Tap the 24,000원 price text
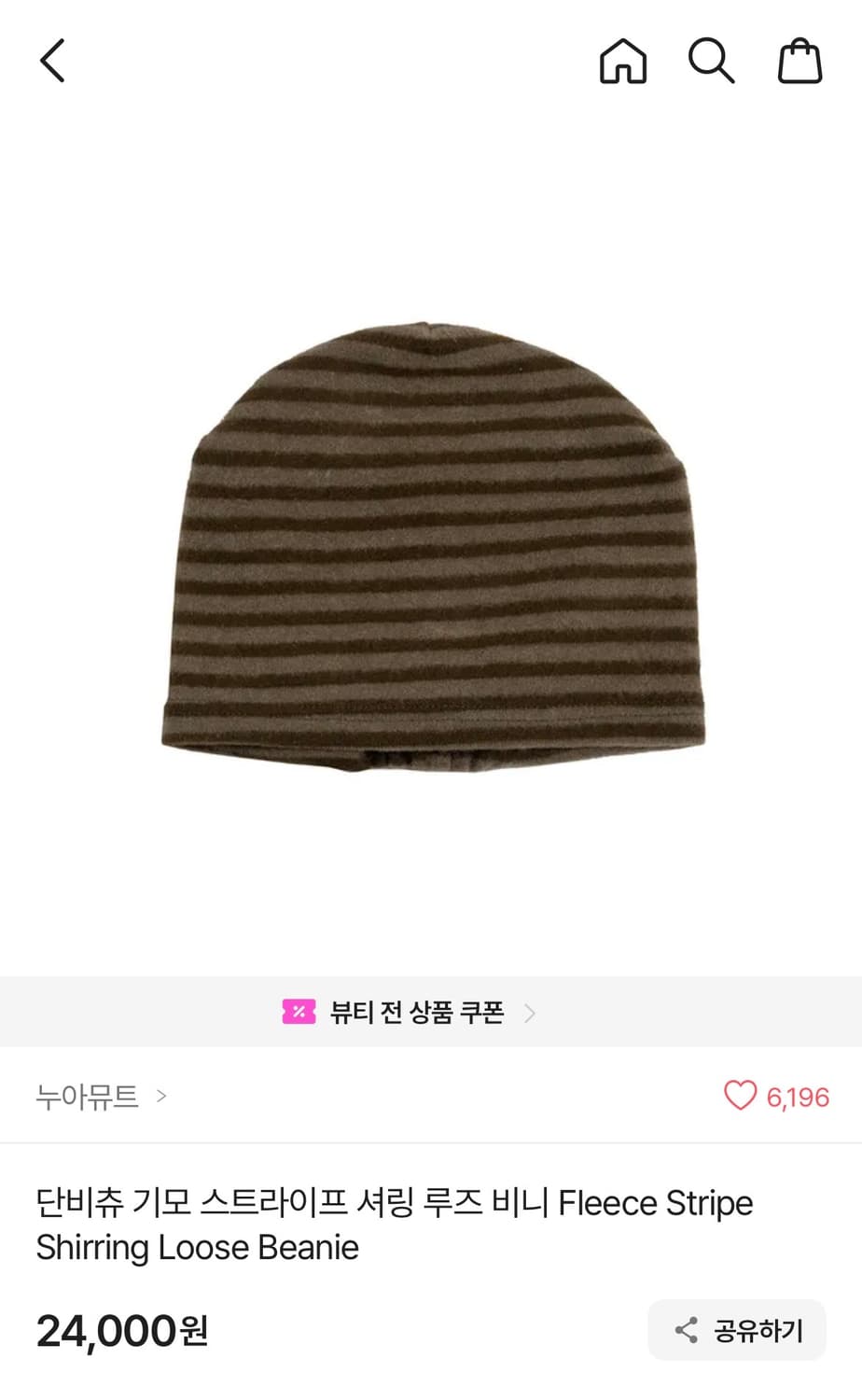 123,1331
